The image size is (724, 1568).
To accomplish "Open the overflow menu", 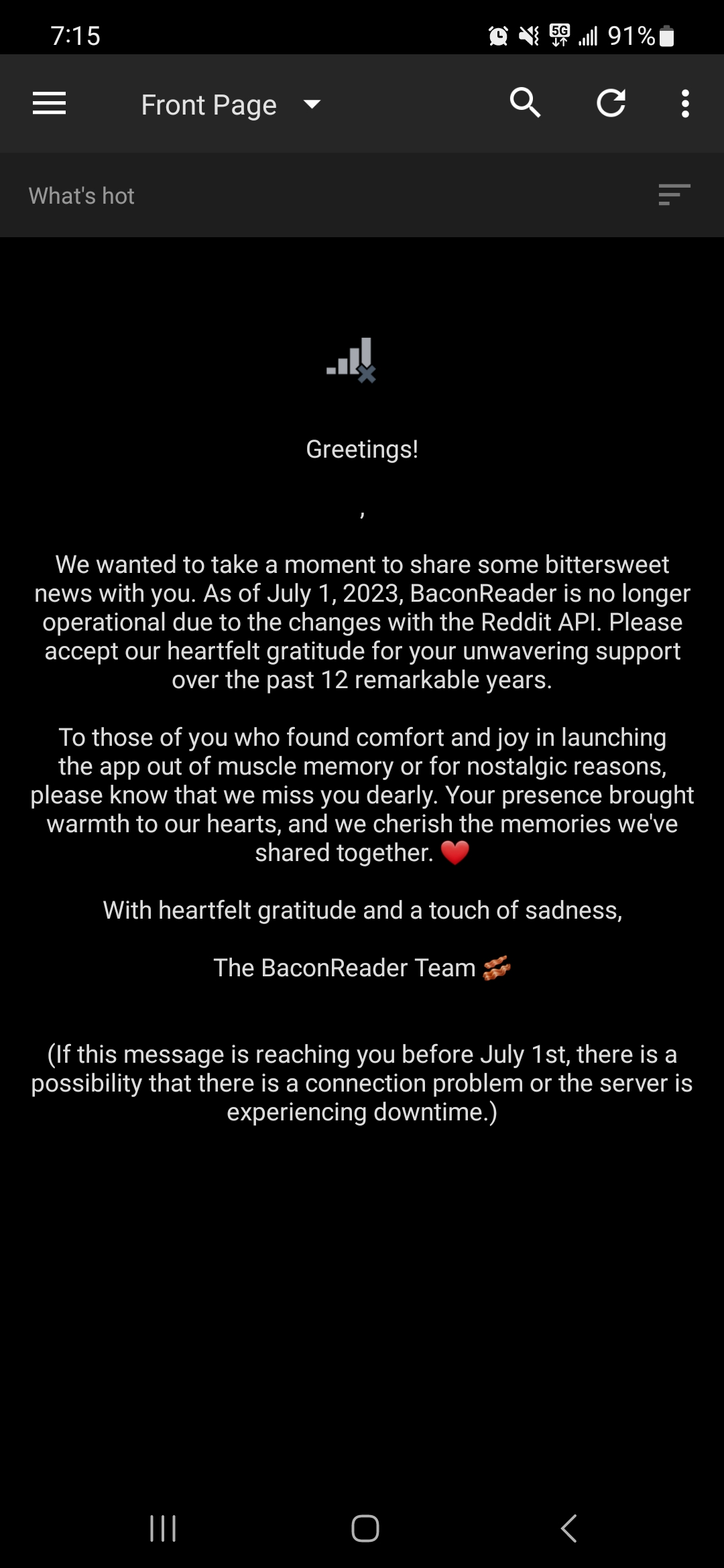I will click(x=685, y=104).
